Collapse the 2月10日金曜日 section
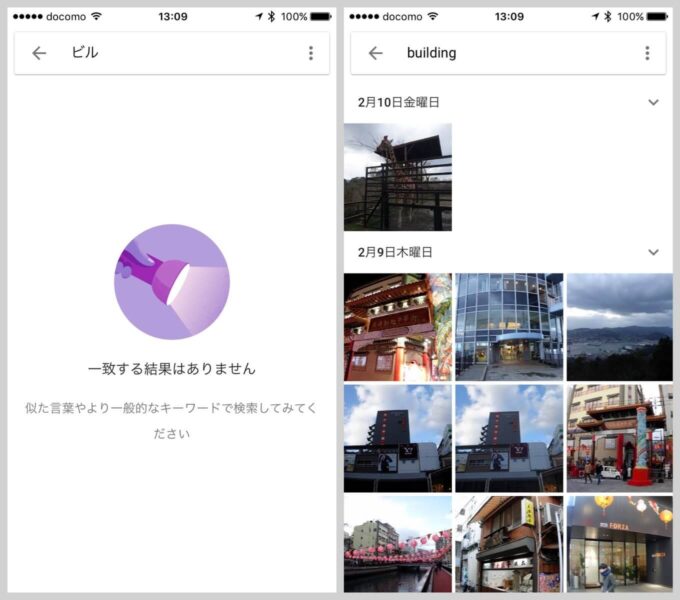Image resolution: width=680 pixels, height=600 pixels. pos(653,102)
